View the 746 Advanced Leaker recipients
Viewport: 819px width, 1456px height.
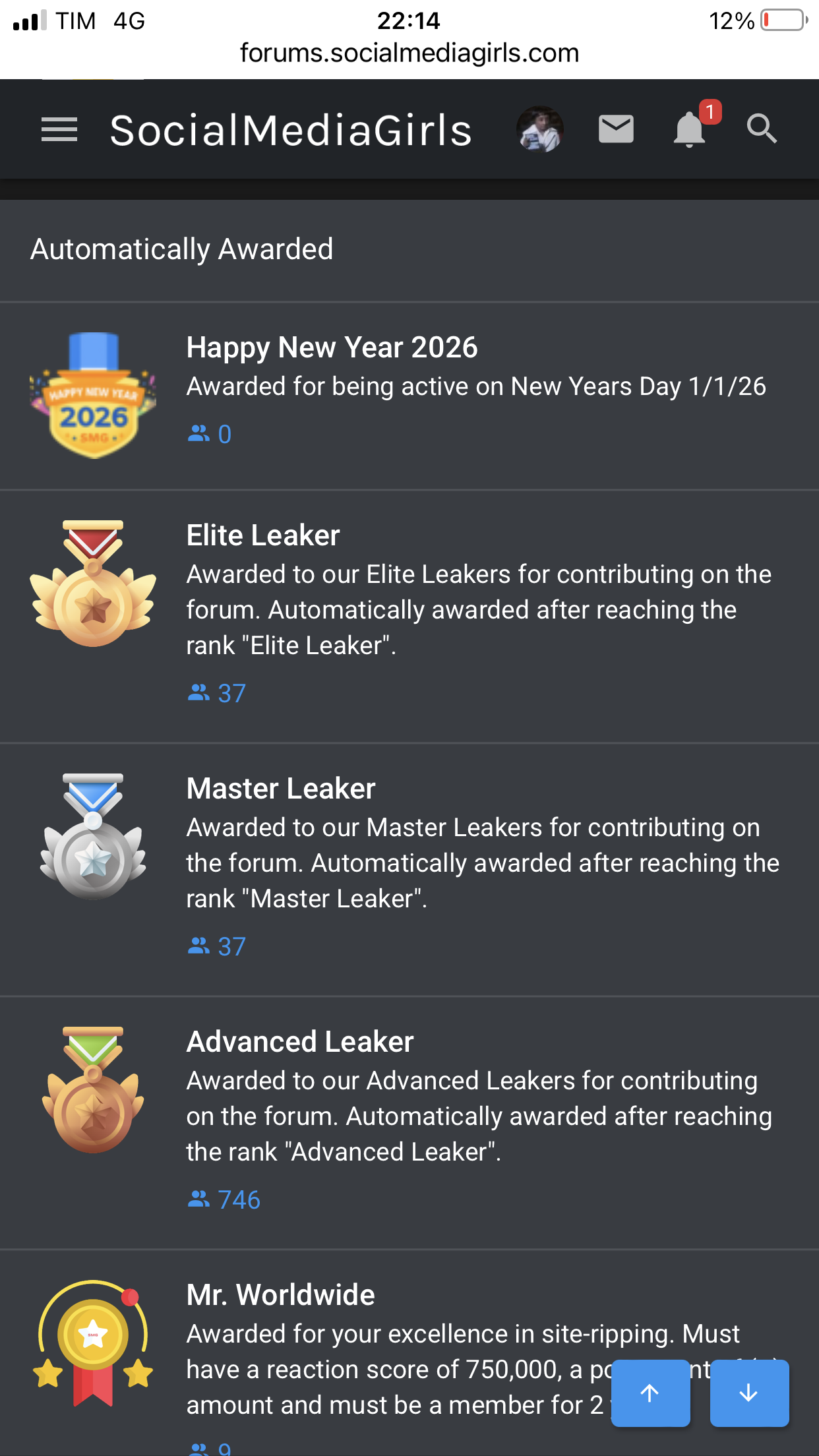click(224, 1199)
